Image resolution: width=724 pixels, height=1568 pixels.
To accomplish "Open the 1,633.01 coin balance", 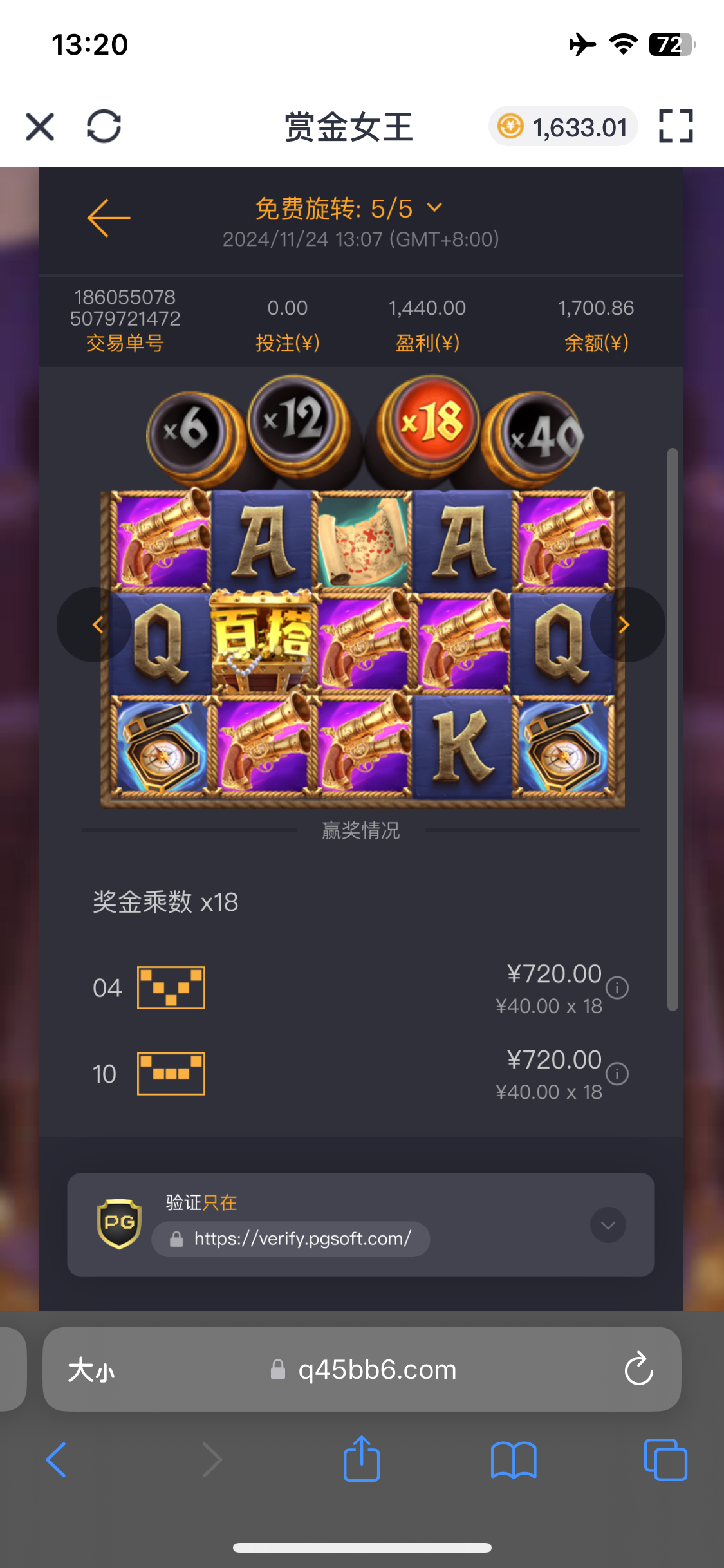I will tap(563, 127).
